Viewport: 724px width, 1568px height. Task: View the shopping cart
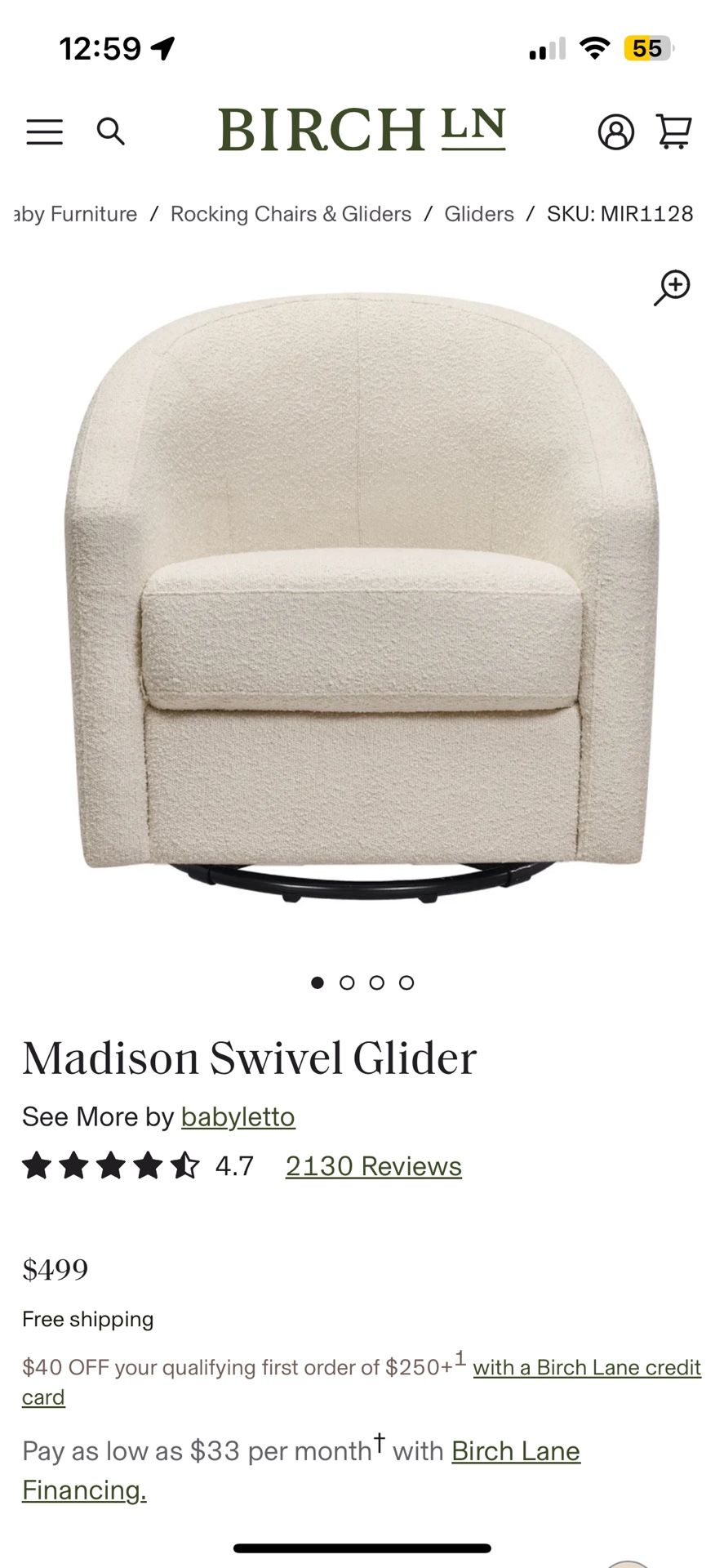click(674, 131)
